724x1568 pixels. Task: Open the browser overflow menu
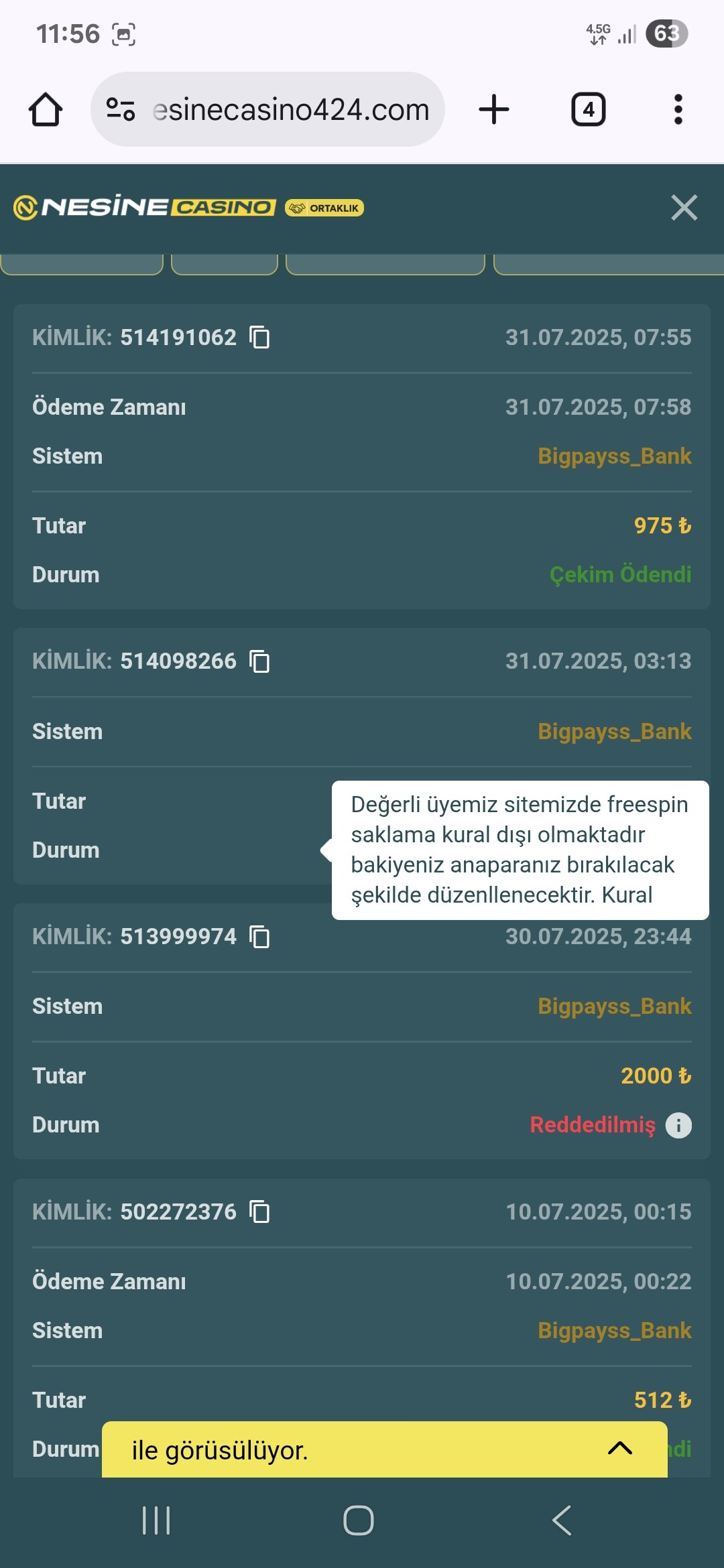click(x=678, y=109)
